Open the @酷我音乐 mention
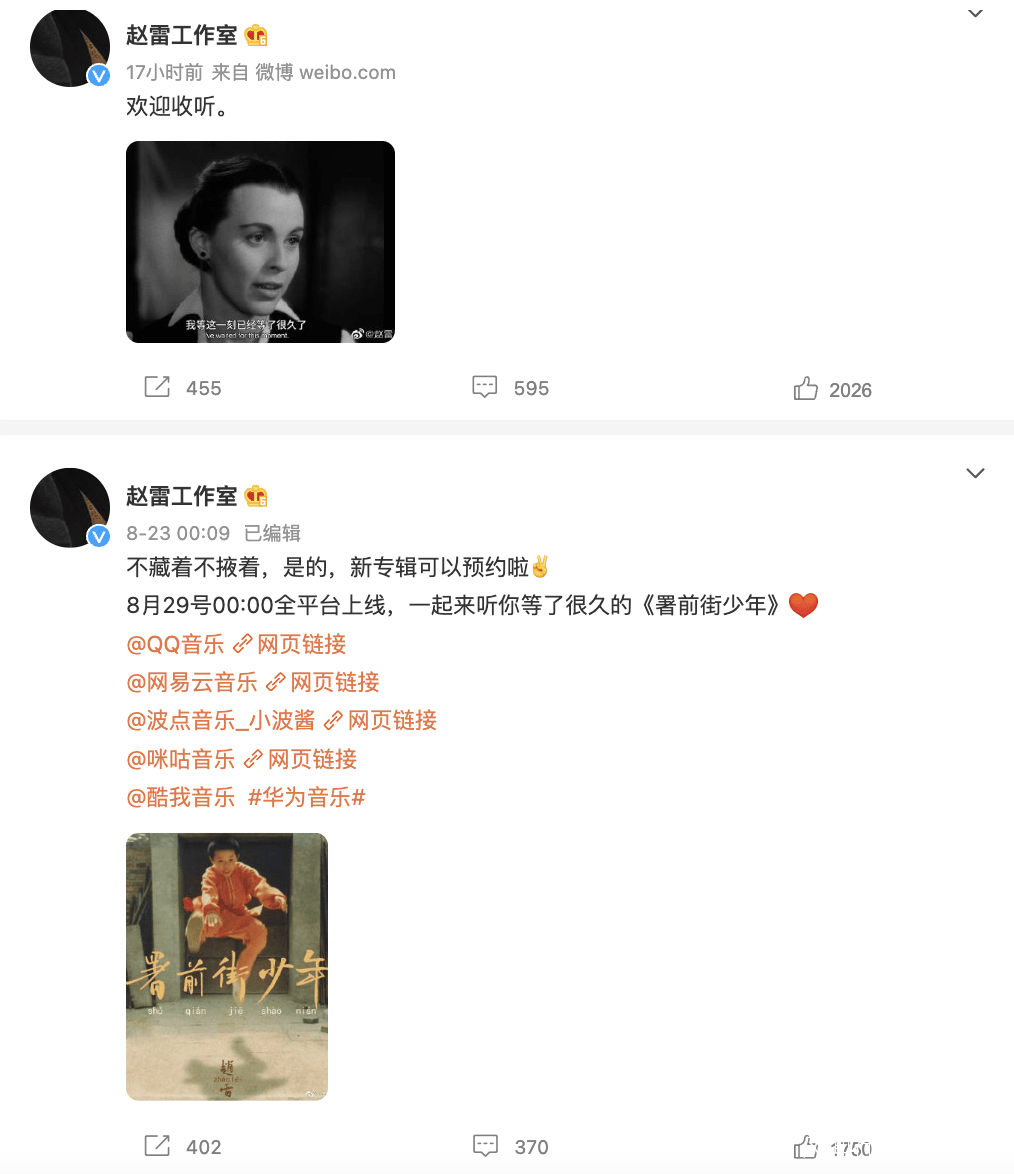The width and height of the screenshot is (1014, 1174). click(181, 797)
